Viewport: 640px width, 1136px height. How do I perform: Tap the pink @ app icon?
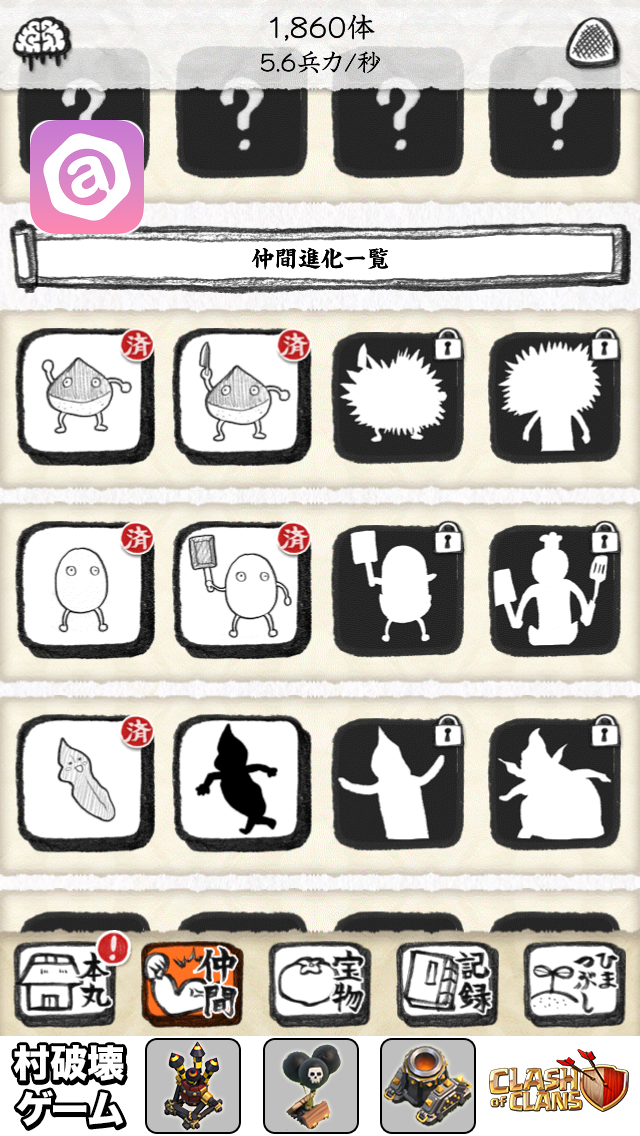pyautogui.click(x=87, y=176)
